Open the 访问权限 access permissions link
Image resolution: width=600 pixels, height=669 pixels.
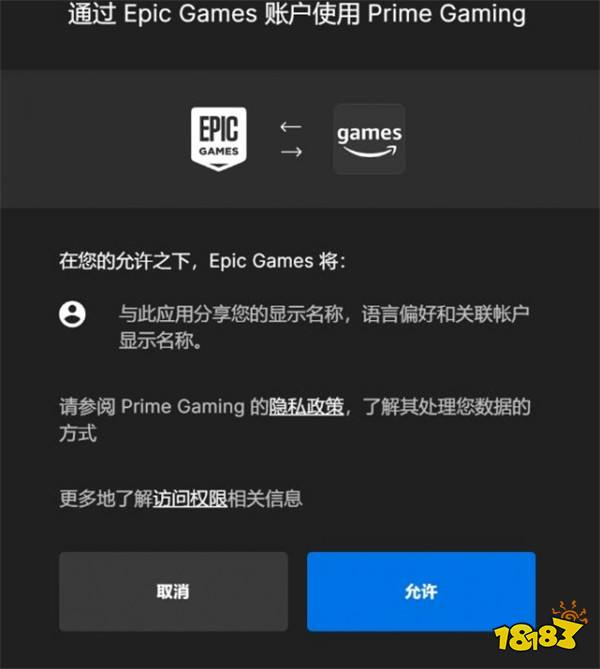pos(189,498)
